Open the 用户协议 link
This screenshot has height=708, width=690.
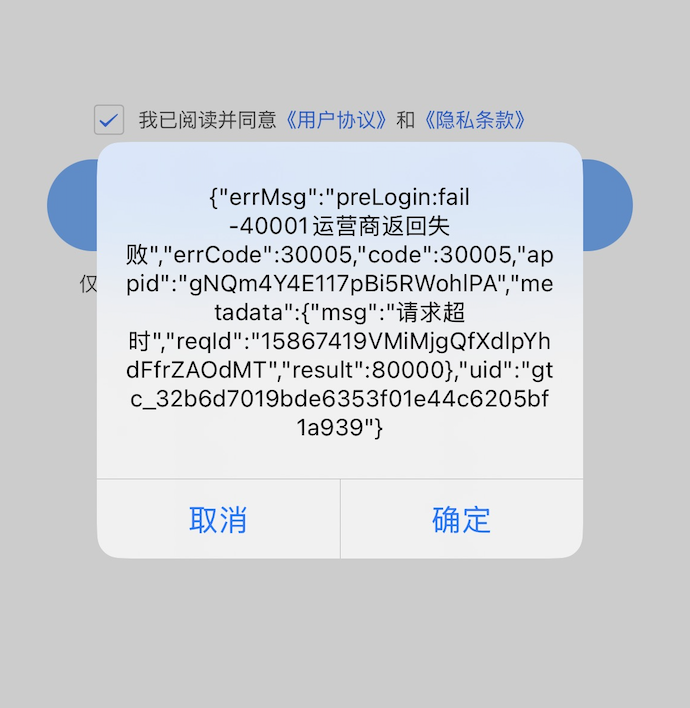point(336,120)
